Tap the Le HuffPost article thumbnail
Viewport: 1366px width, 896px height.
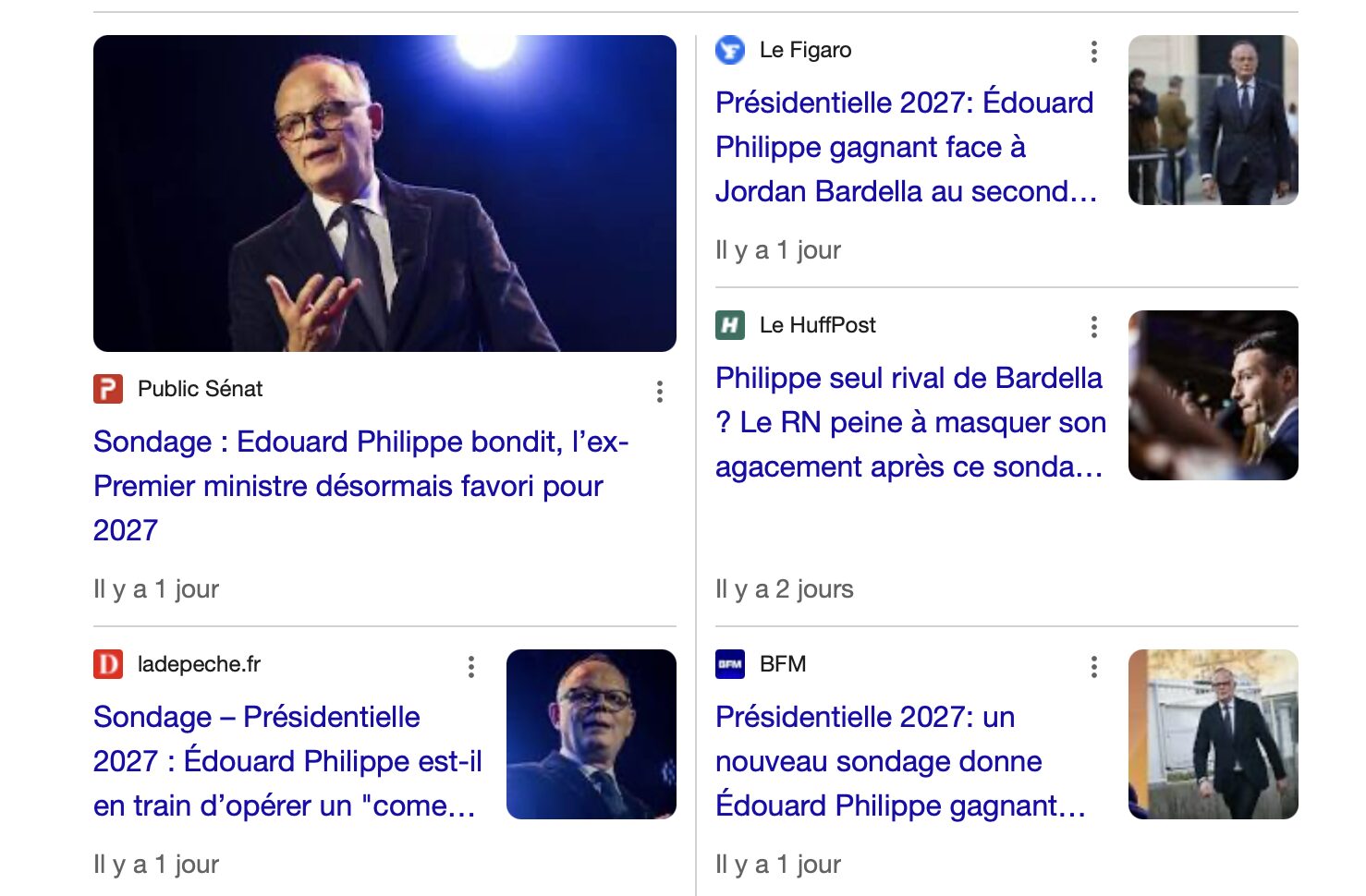1213,395
